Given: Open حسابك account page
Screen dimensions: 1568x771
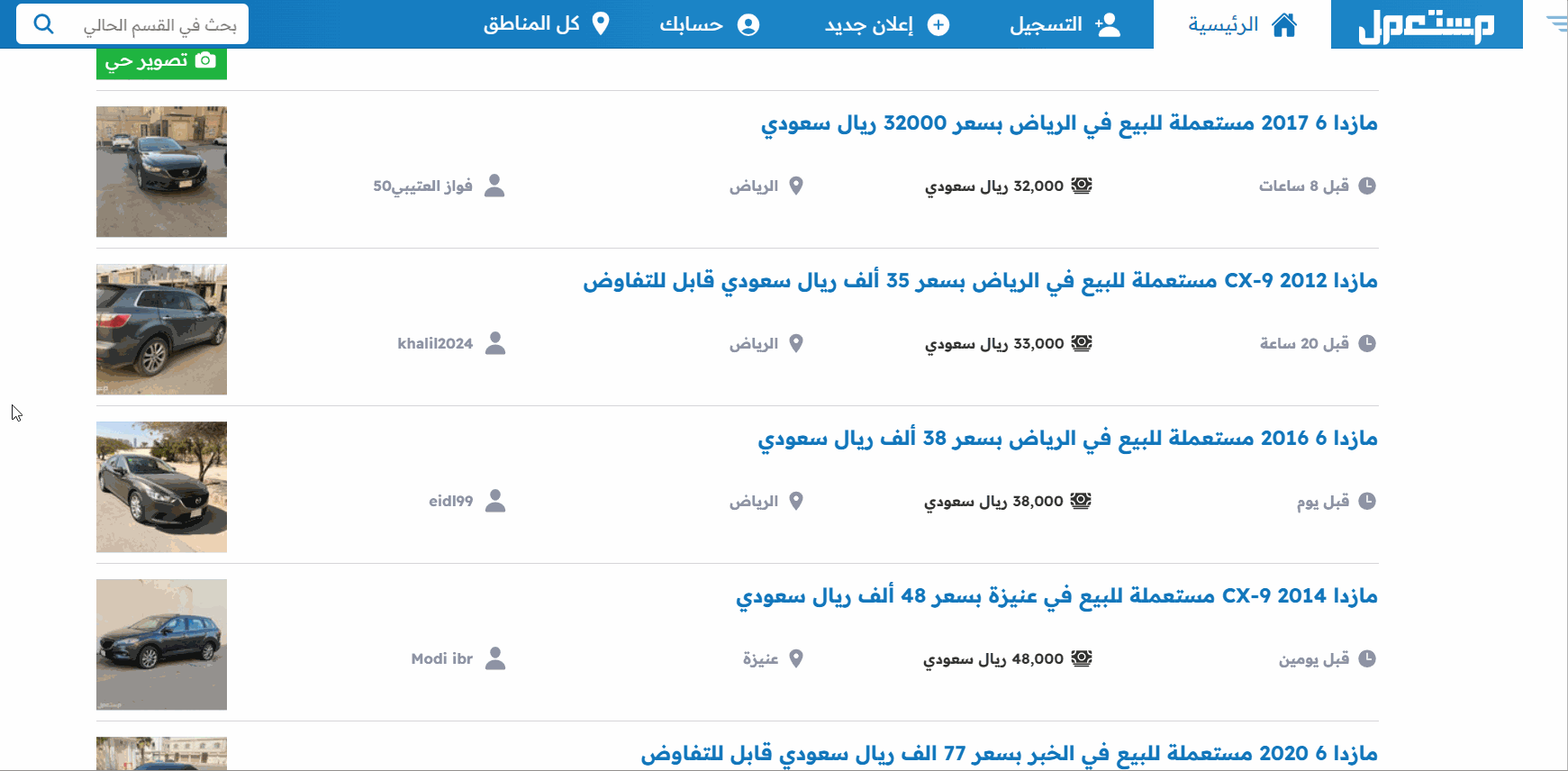Looking at the screenshot, I should (709, 25).
